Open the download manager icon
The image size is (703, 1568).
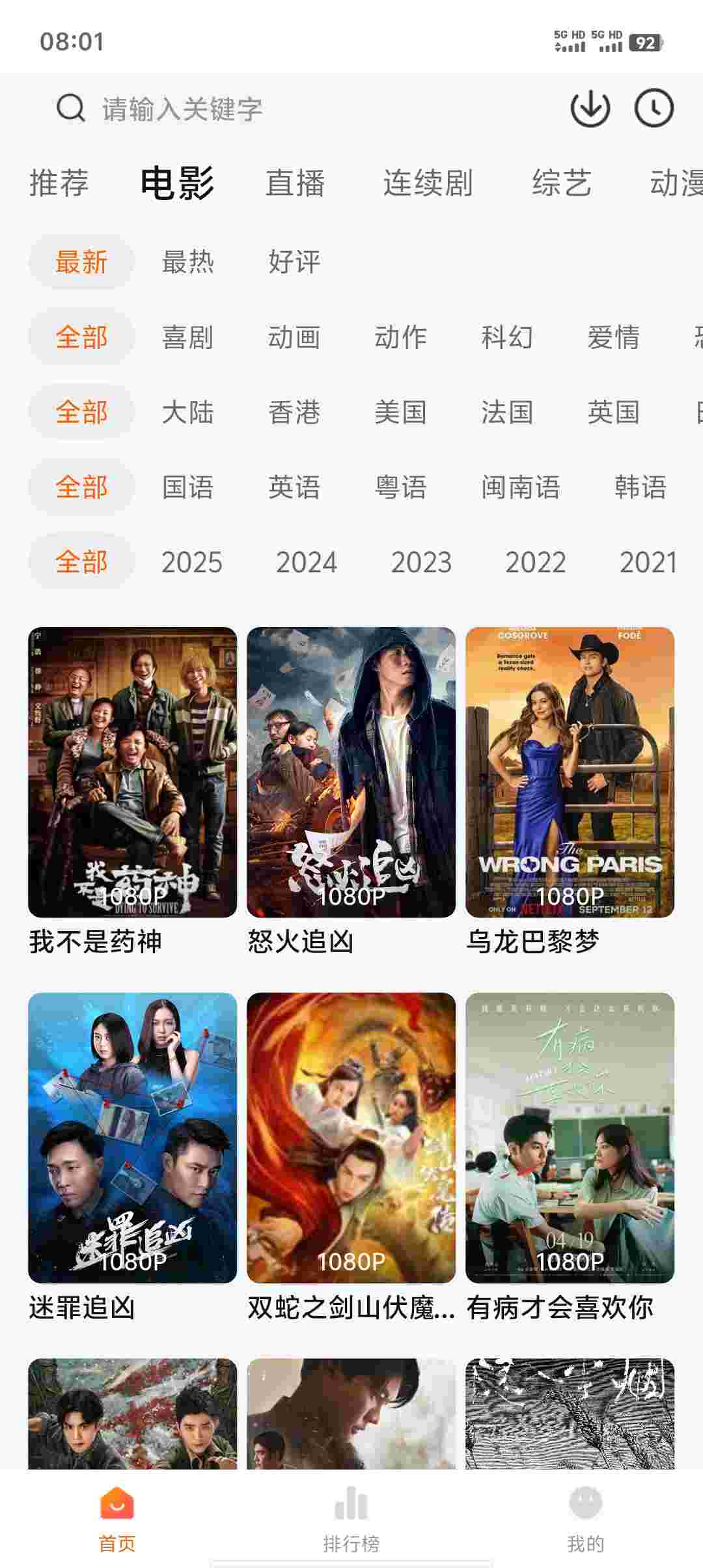click(x=590, y=109)
